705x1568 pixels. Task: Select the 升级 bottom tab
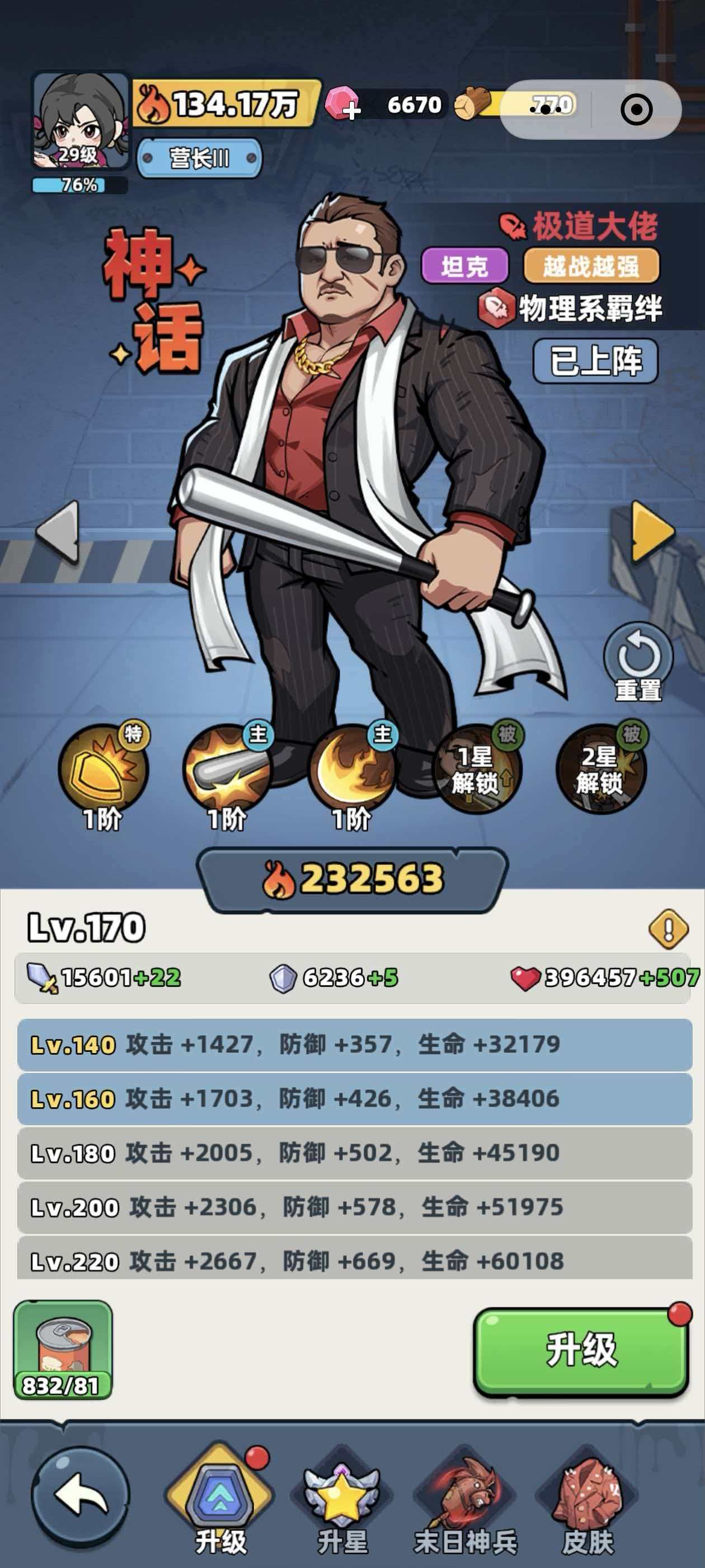(220, 1501)
